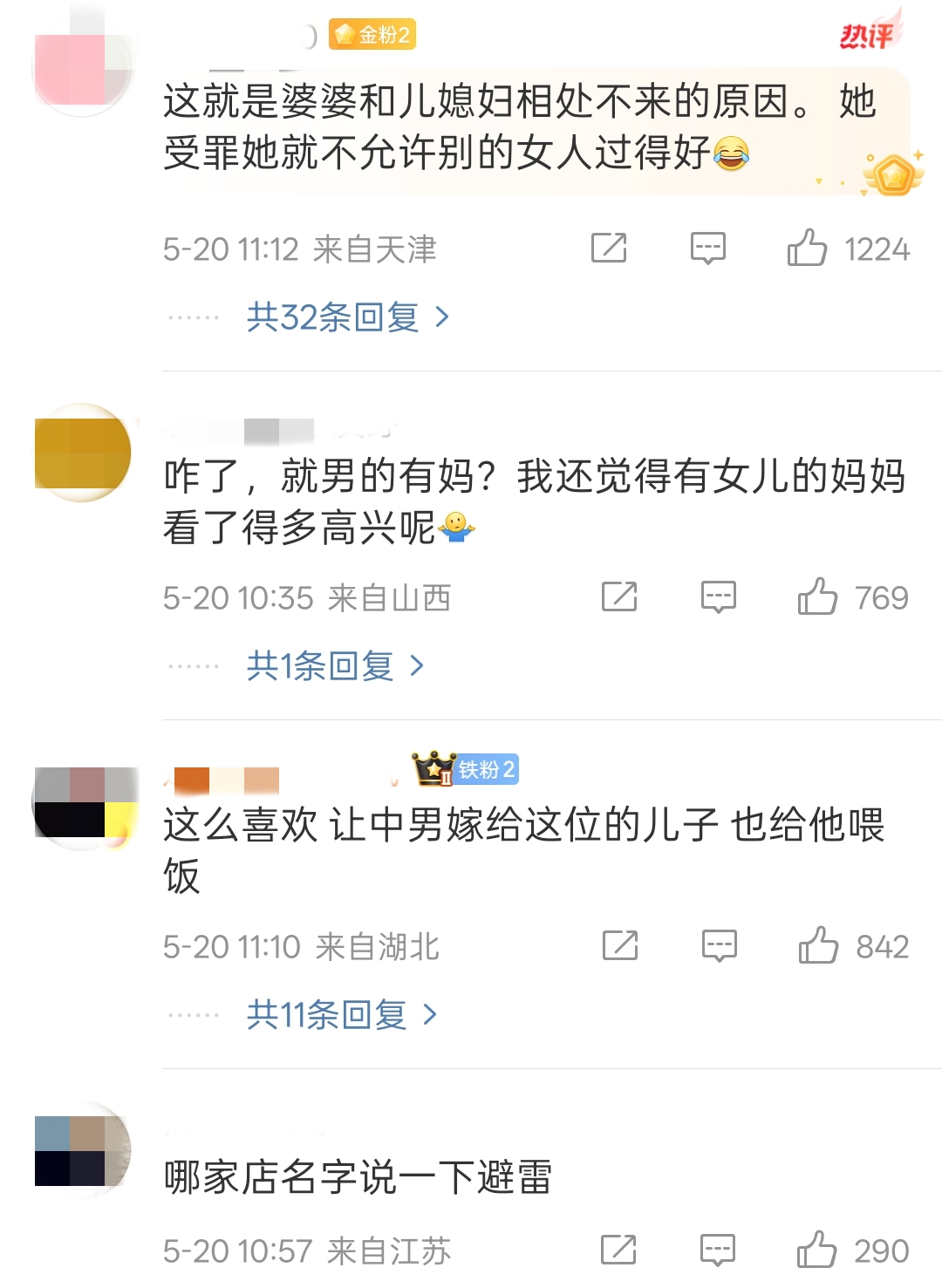Like the comment posted from 江苏
This screenshot has height=1288, width=942.
tap(816, 1251)
